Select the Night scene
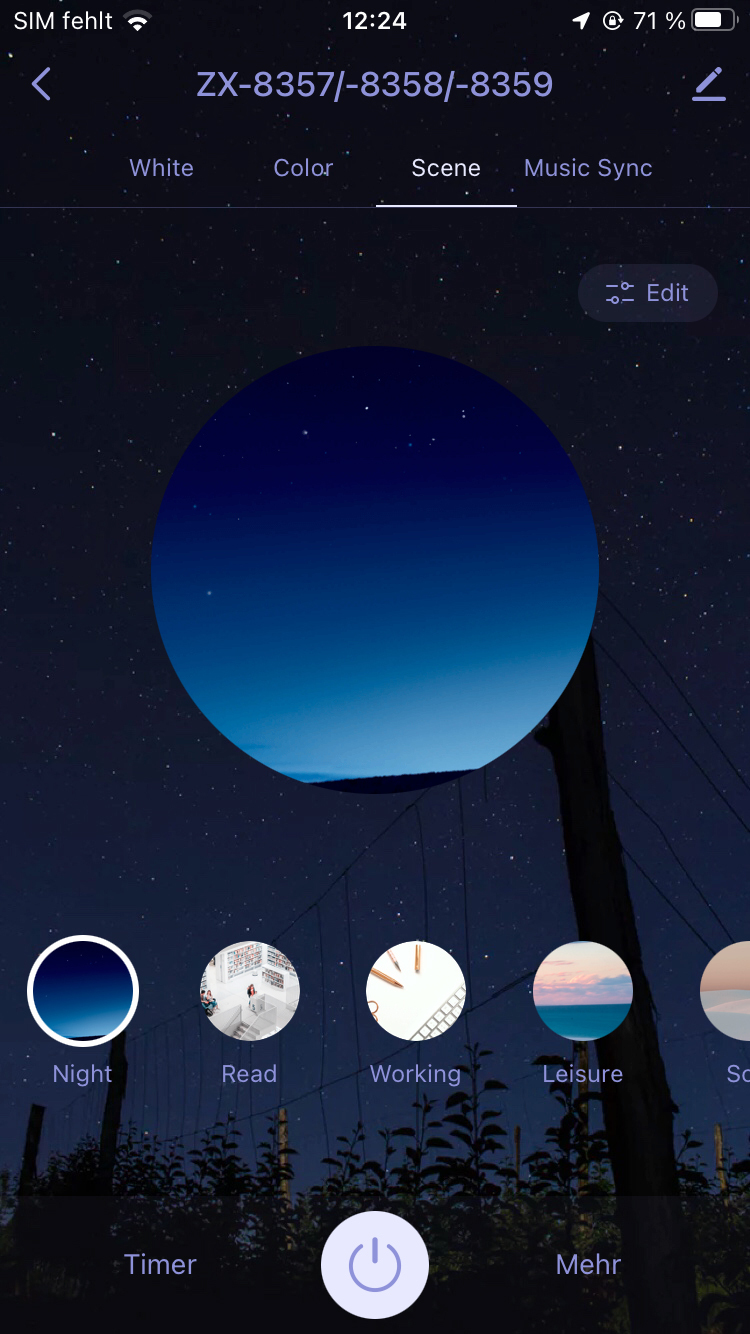 click(x=83, y=991)
